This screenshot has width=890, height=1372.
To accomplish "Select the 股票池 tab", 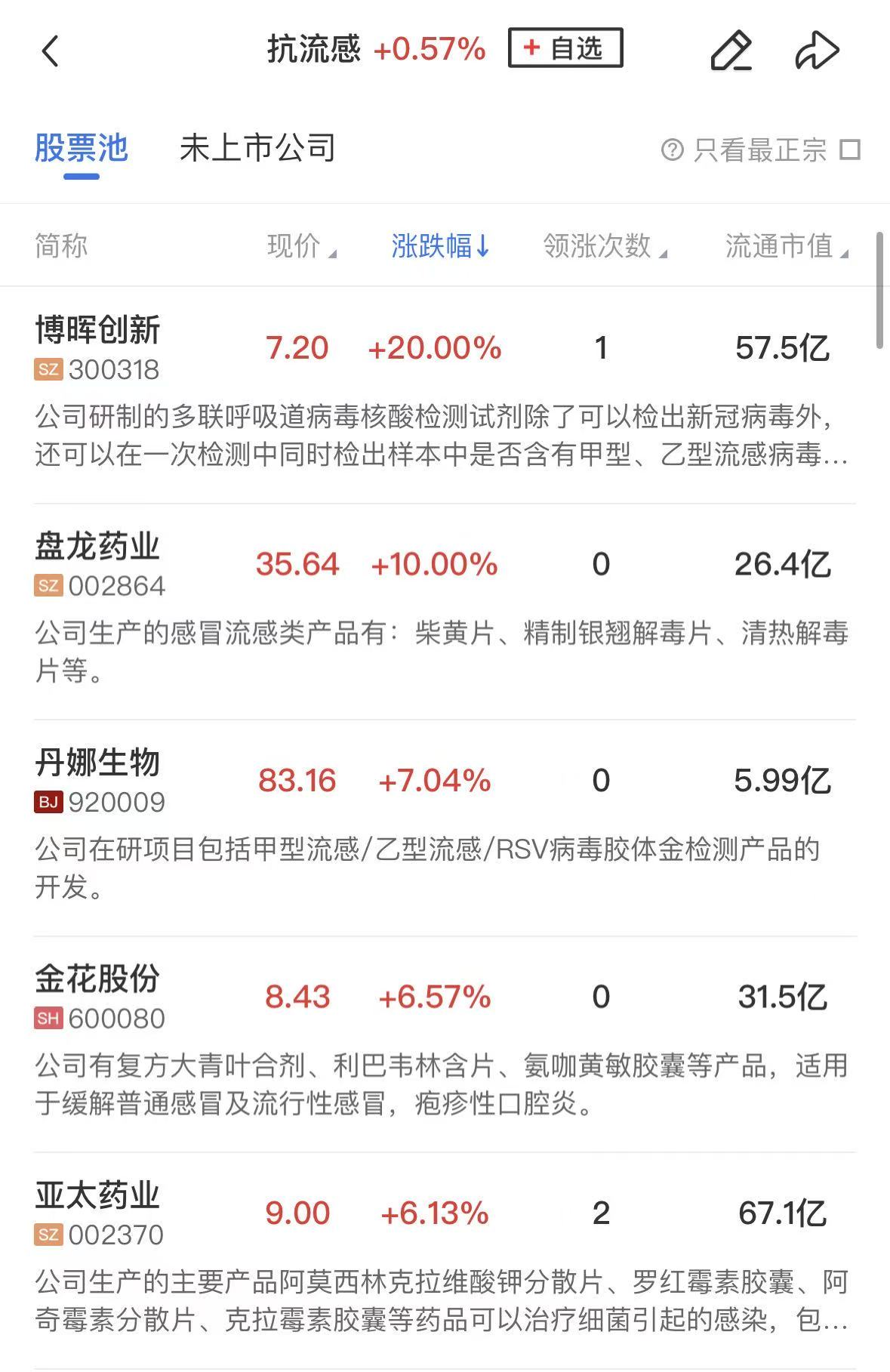I will tap(82, 148).
